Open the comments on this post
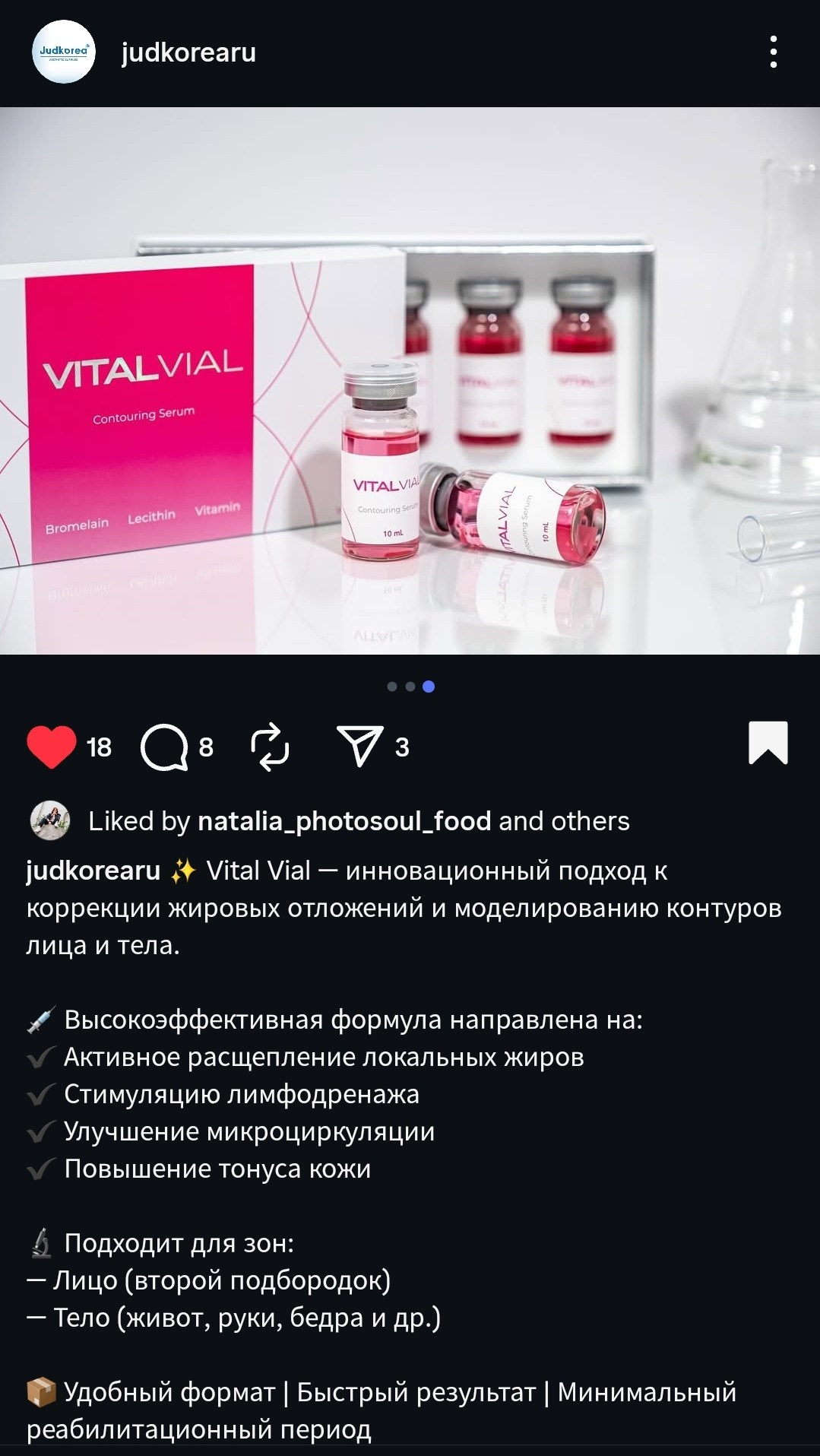The image size is (820, 1456). (x=164, y=747)
